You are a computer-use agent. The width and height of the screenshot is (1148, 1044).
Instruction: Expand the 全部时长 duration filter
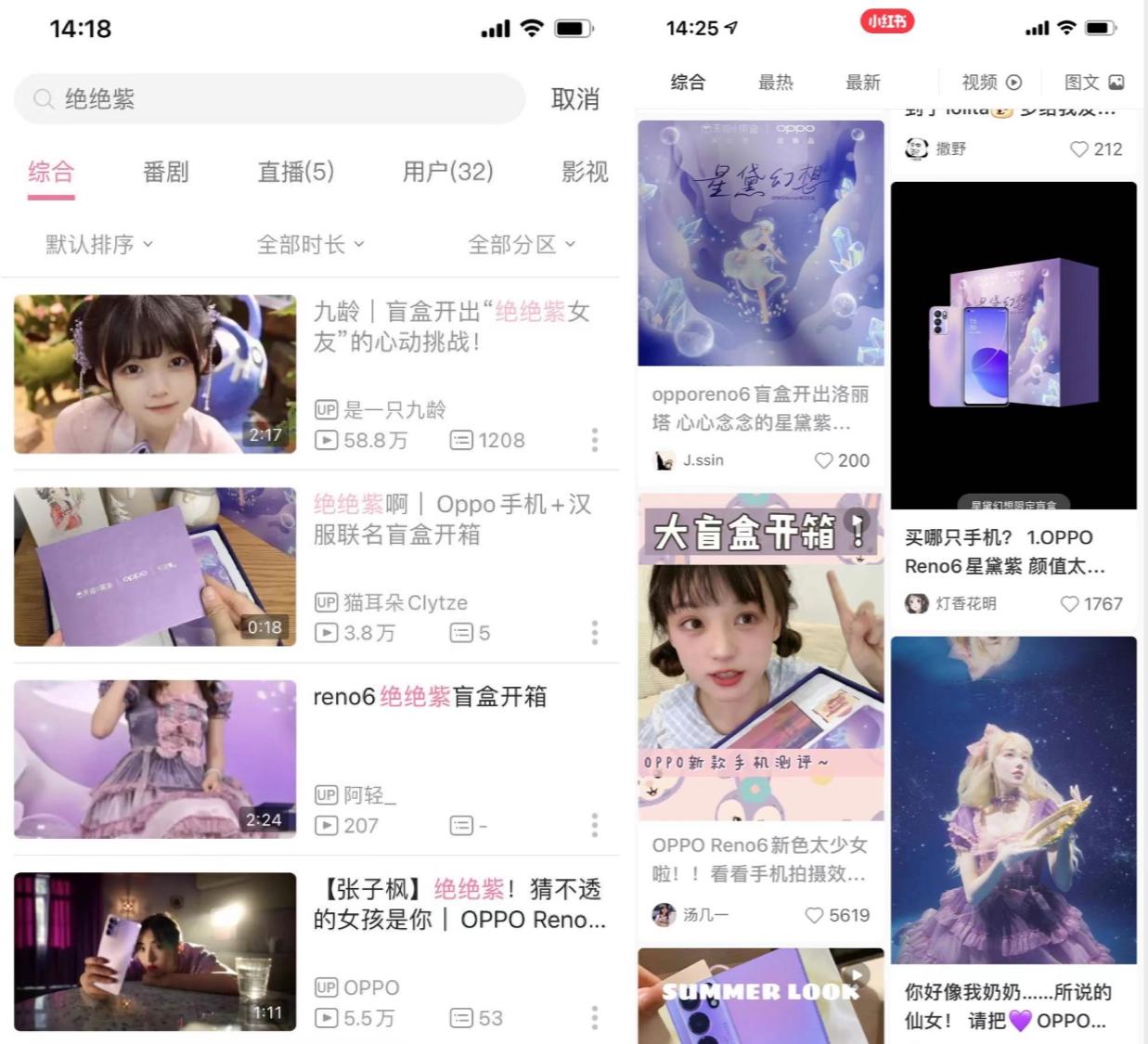tap(310, 244)
